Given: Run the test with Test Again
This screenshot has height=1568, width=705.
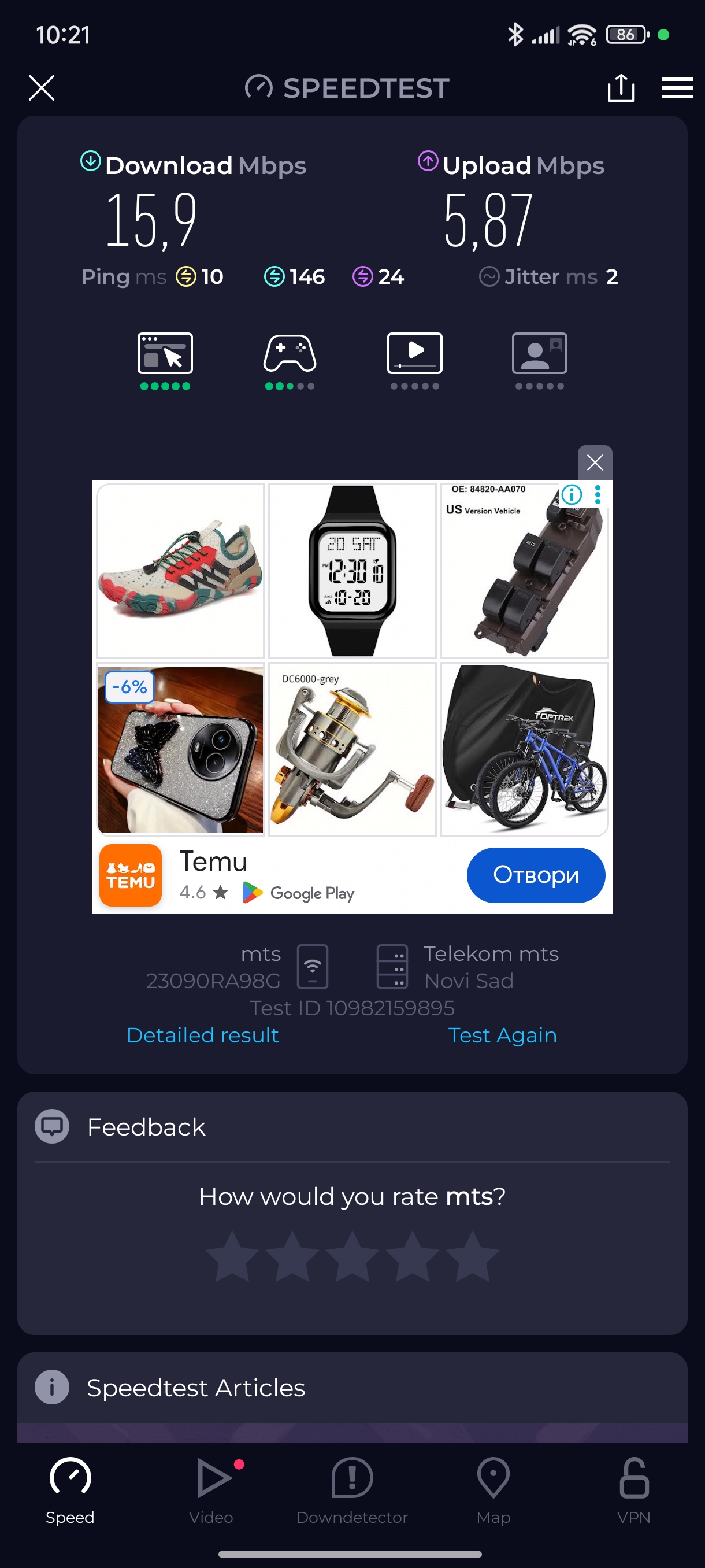Looking at the screenshot, I should pyautogui.click(x=502, y=1035).
